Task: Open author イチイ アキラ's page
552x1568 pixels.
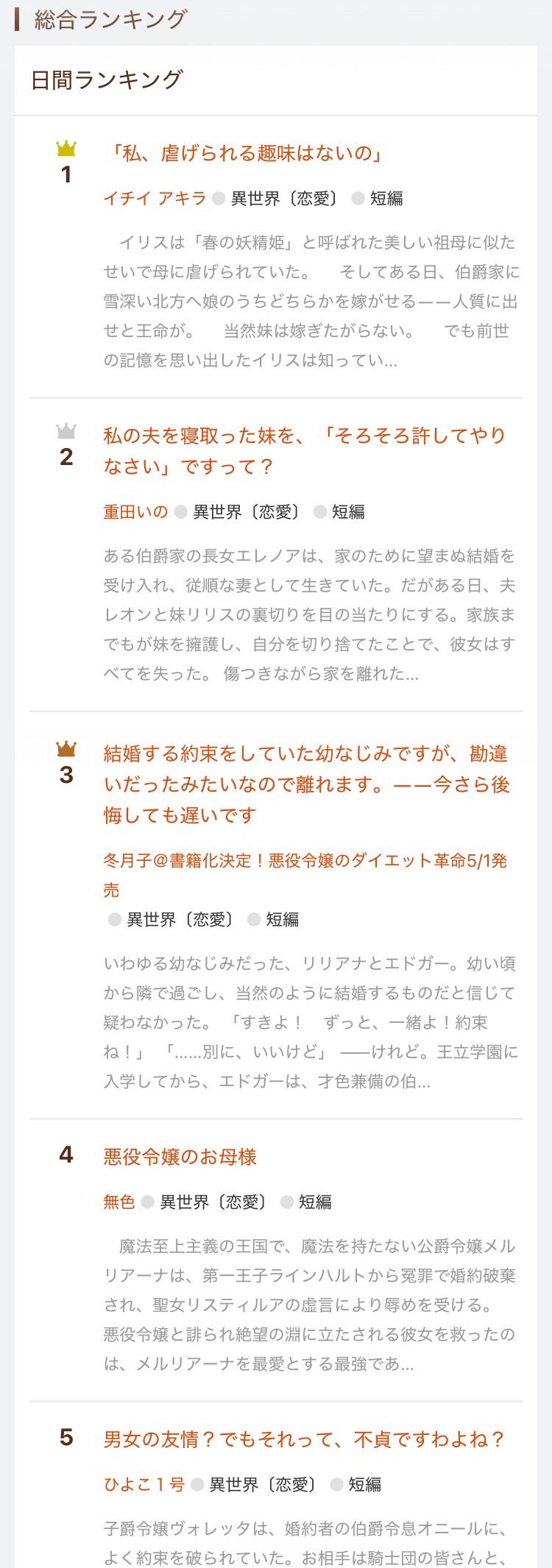Action: coord(155,198)
